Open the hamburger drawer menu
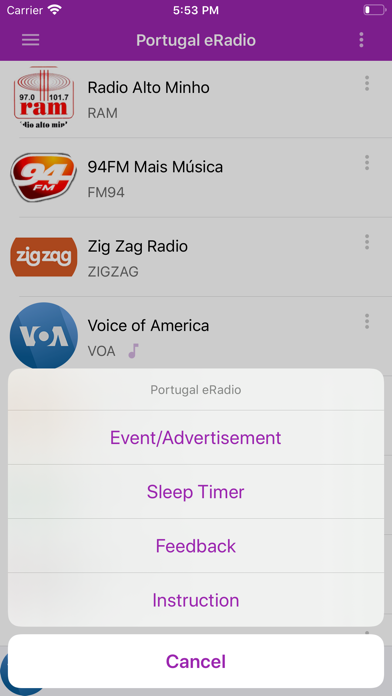The height and width of the screenshot is (696, 392). click(x=31, y=40)
